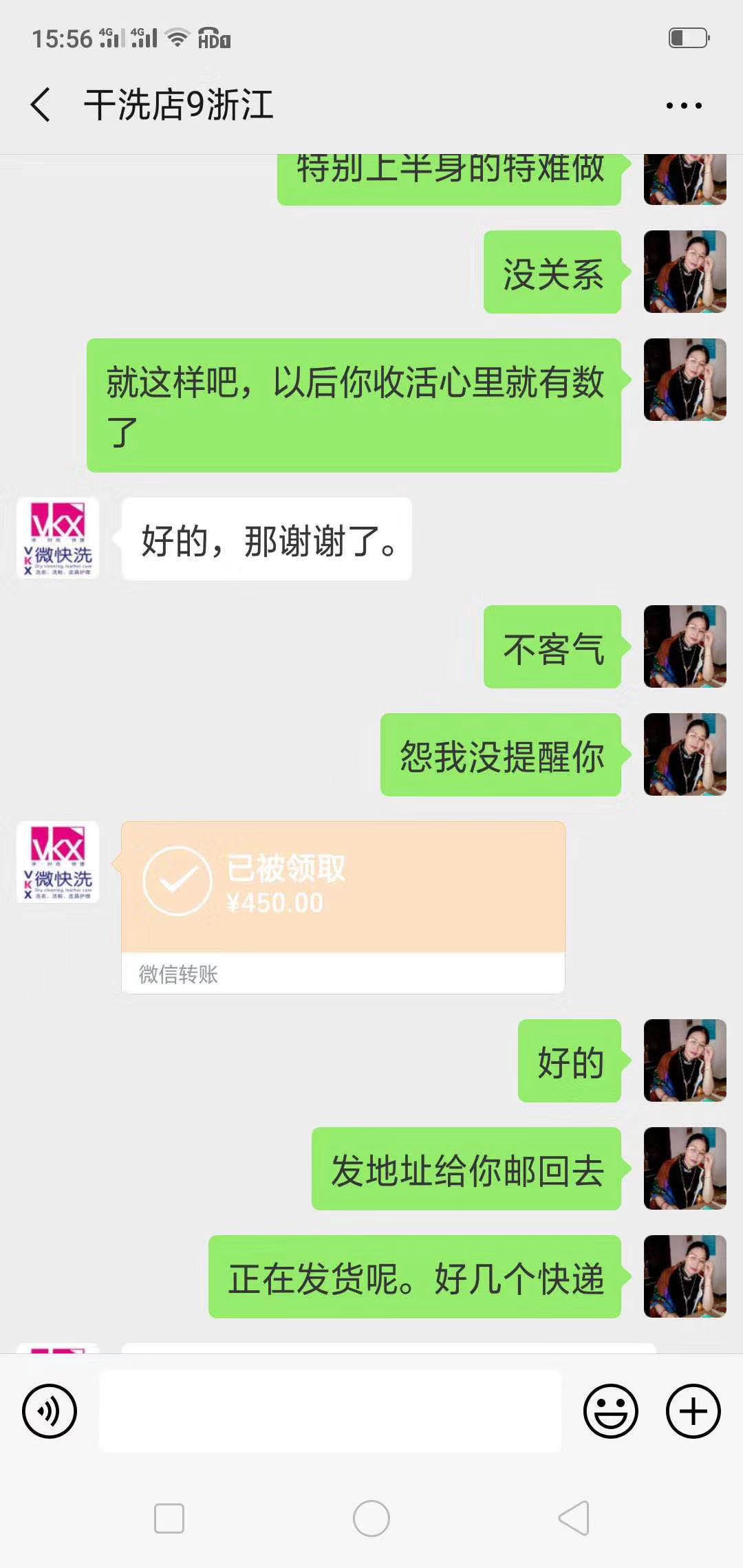Open the emoji sticker panel

(x=610, y=1411)
